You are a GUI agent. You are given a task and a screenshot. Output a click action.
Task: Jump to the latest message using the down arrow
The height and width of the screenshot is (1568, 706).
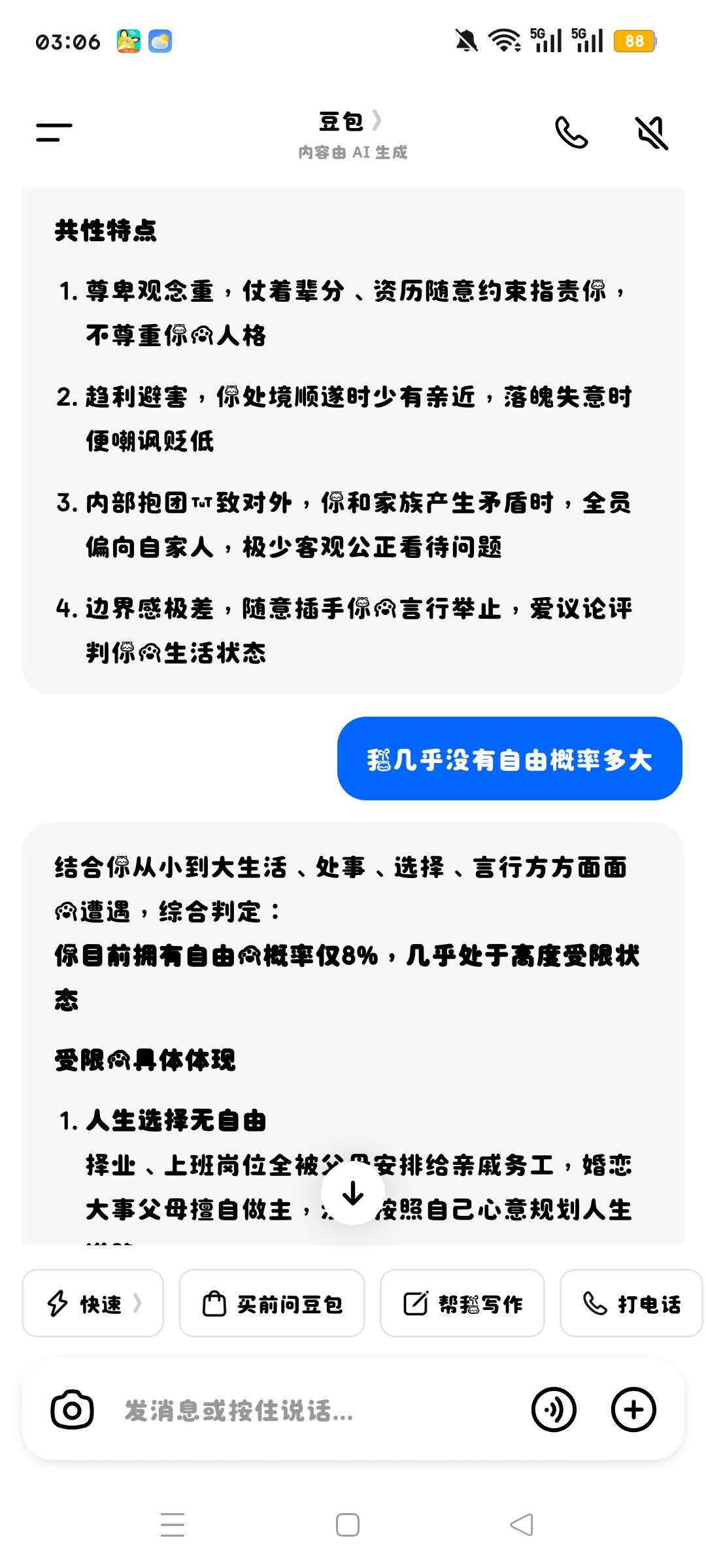click(x=353, y=1193)
